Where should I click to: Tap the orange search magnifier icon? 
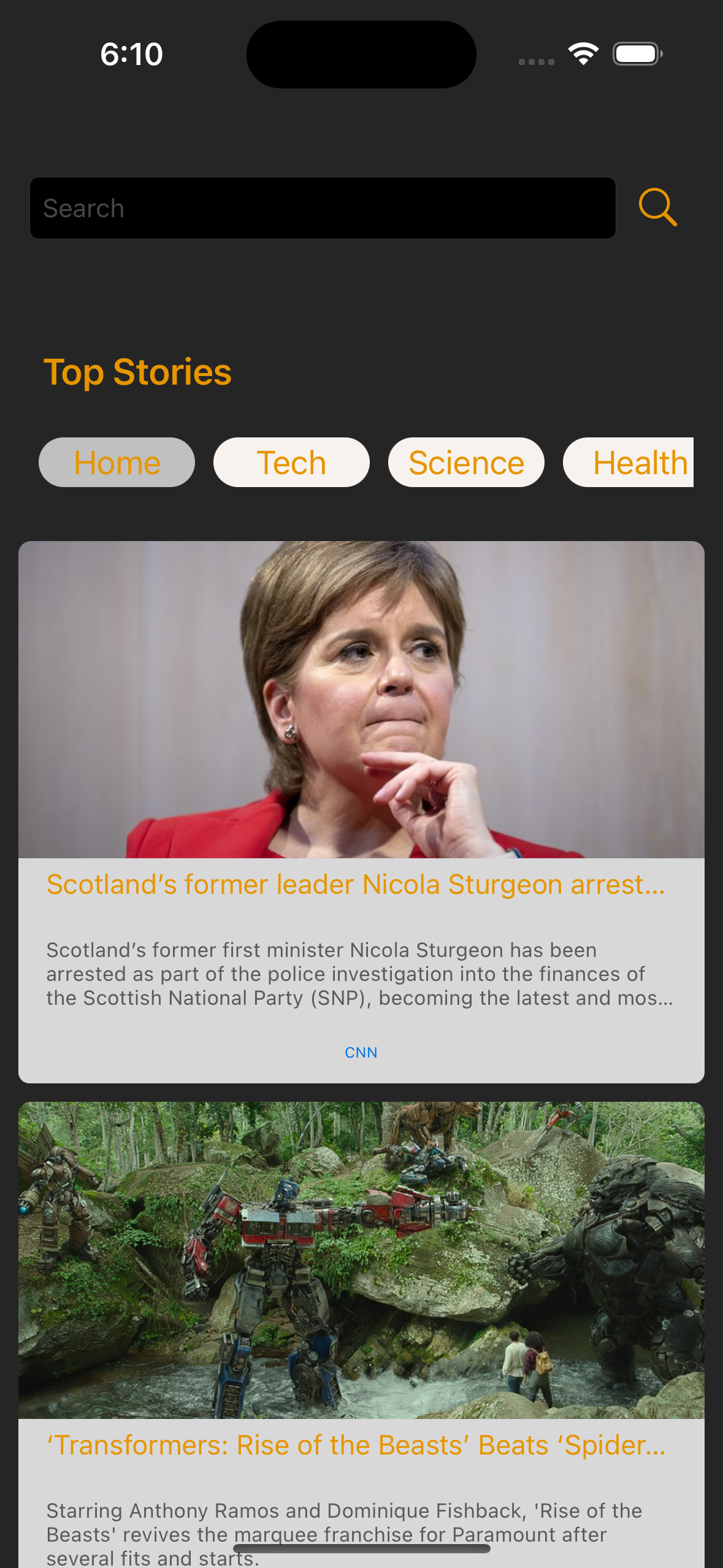point(657,207)
